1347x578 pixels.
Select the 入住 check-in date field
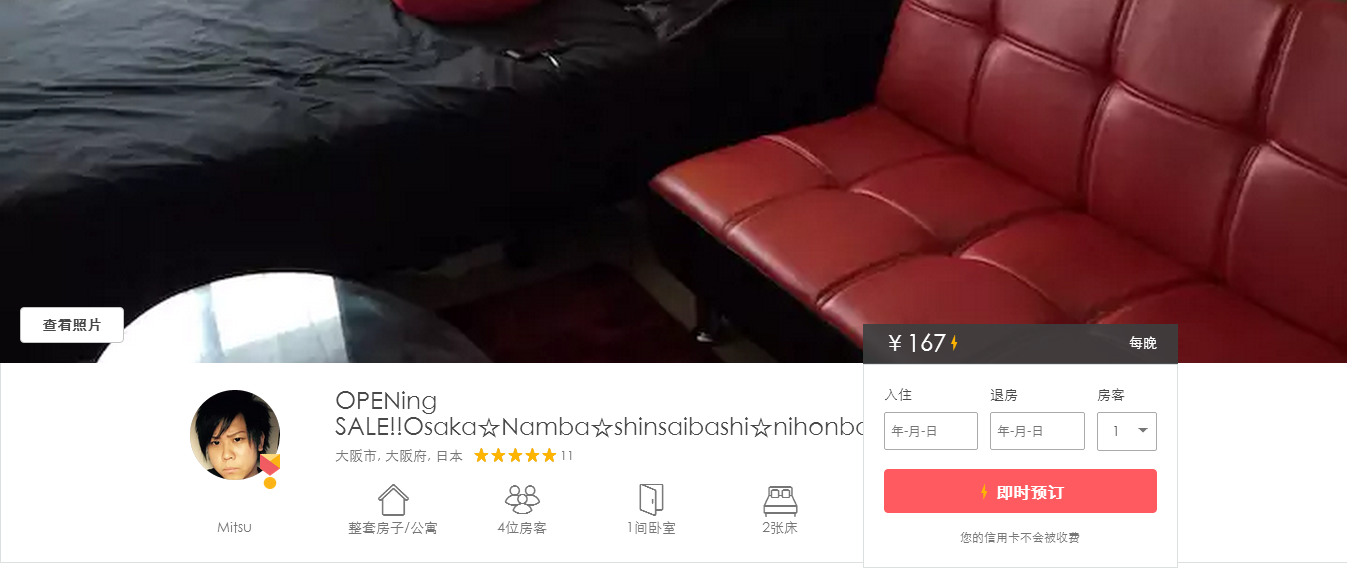point(930,431)
